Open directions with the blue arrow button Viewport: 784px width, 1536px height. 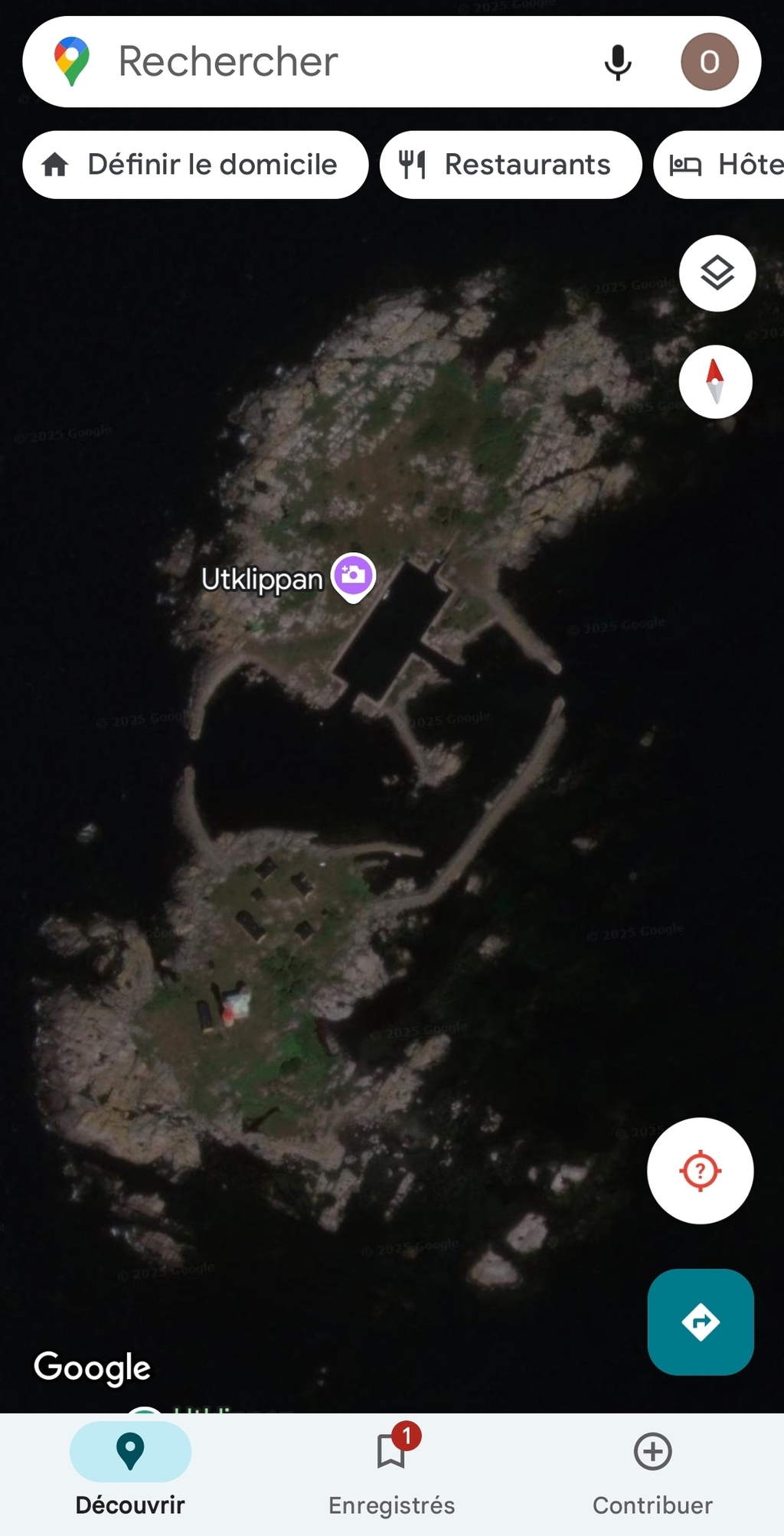tap(701, 1322)
